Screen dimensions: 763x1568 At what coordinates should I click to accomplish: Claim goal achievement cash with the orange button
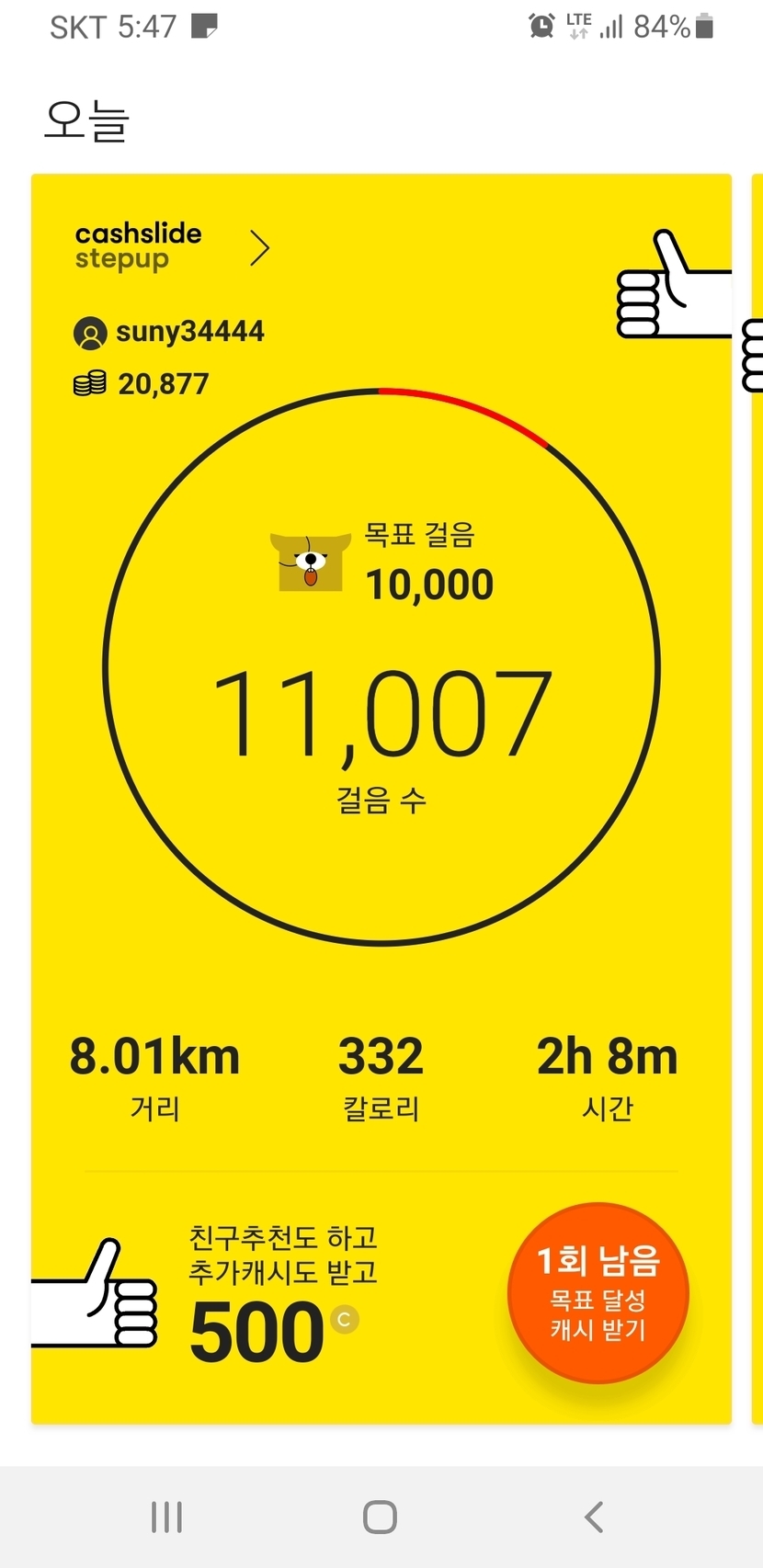(598, 1292)
